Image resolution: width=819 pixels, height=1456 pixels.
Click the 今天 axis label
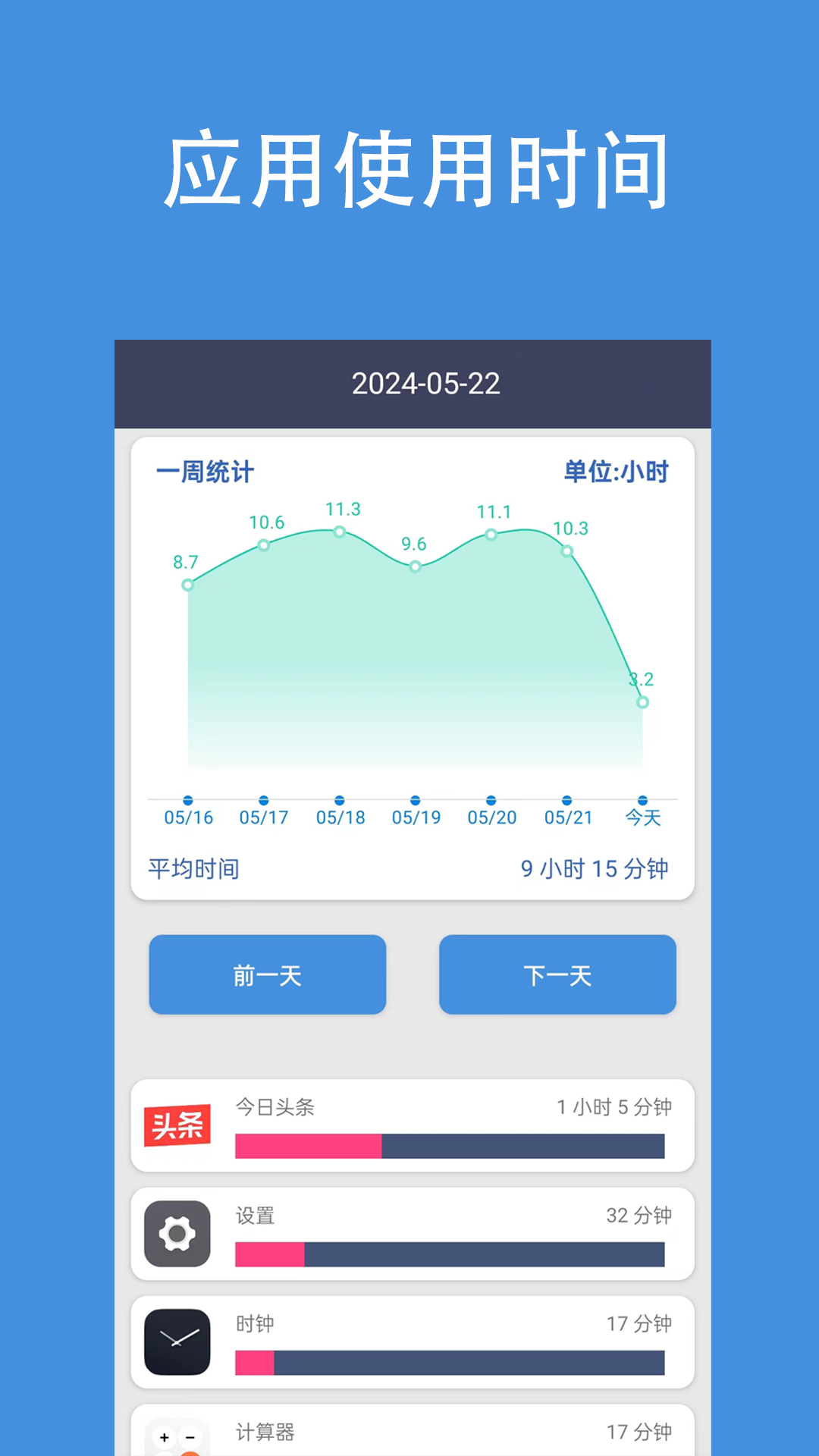642,817
